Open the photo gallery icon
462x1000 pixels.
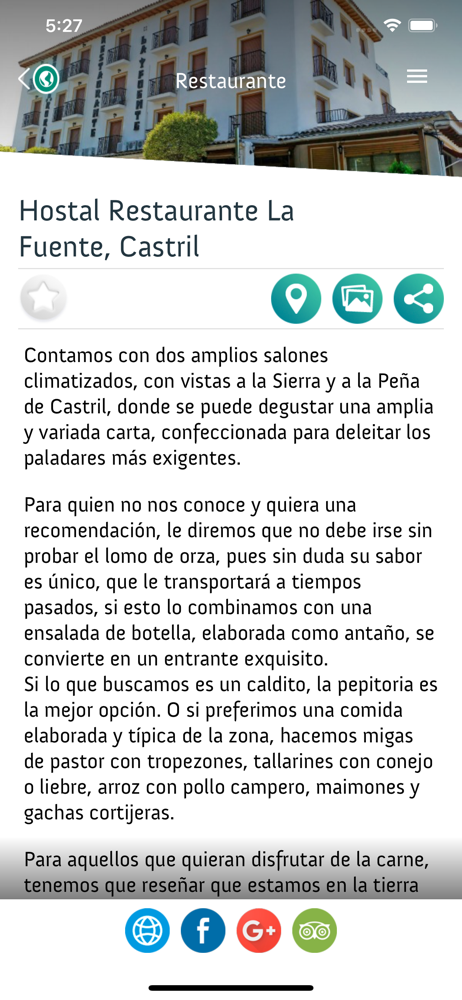(357, 298)
